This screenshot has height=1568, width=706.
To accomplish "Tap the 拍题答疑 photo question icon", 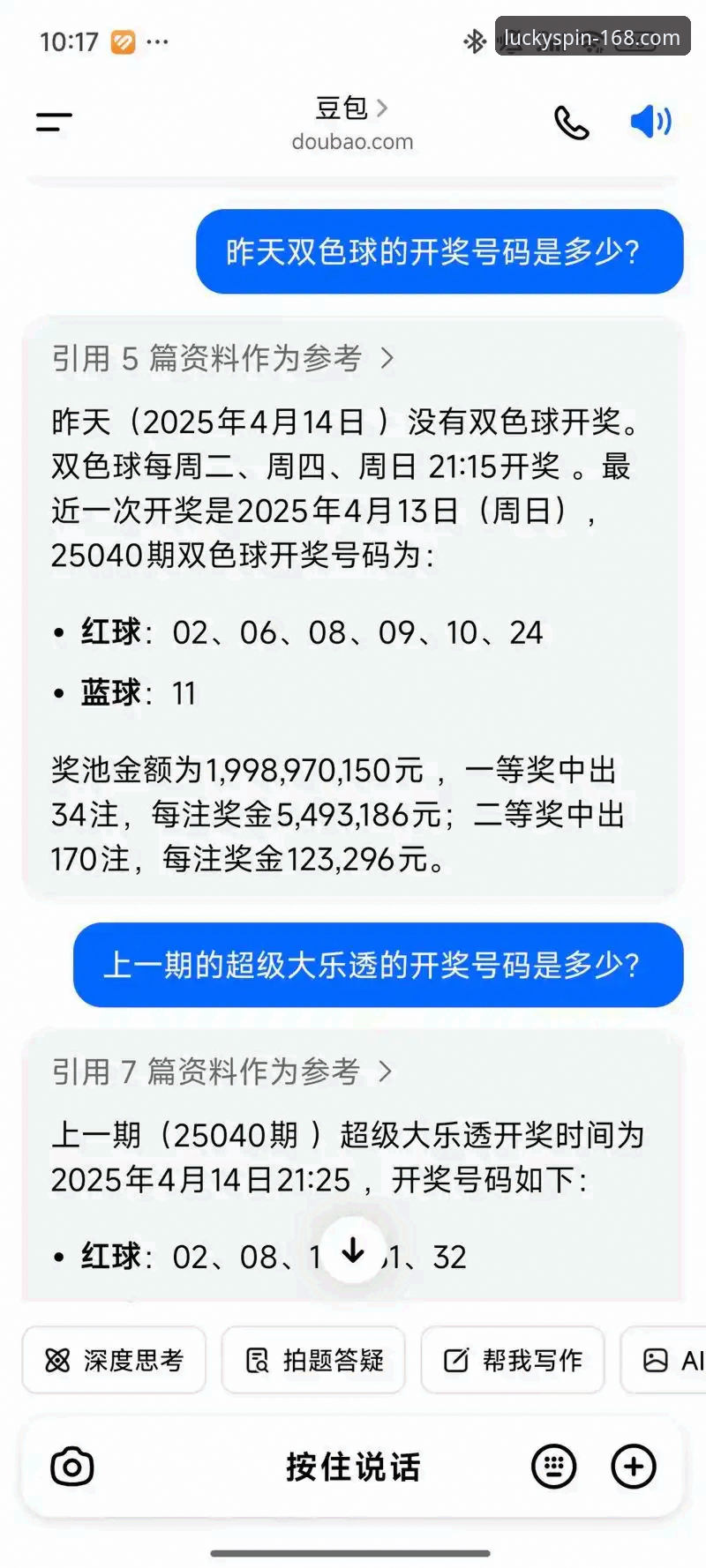I will click(313, 1361).
